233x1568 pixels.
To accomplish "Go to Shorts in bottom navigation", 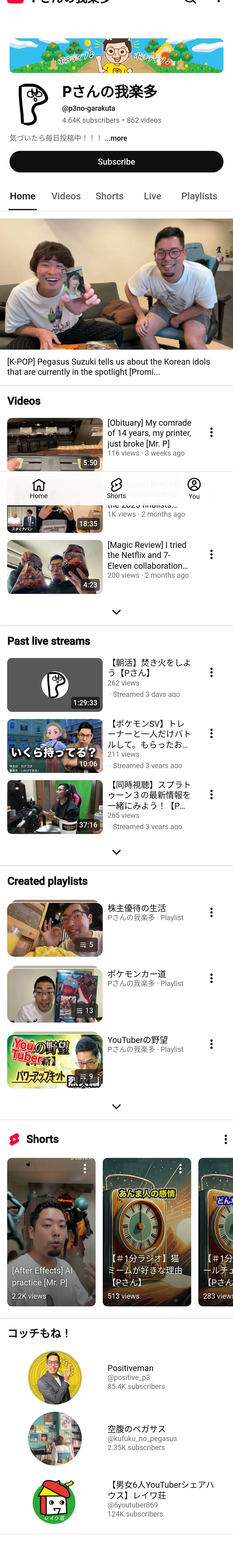I will click(x=116, y=488).
